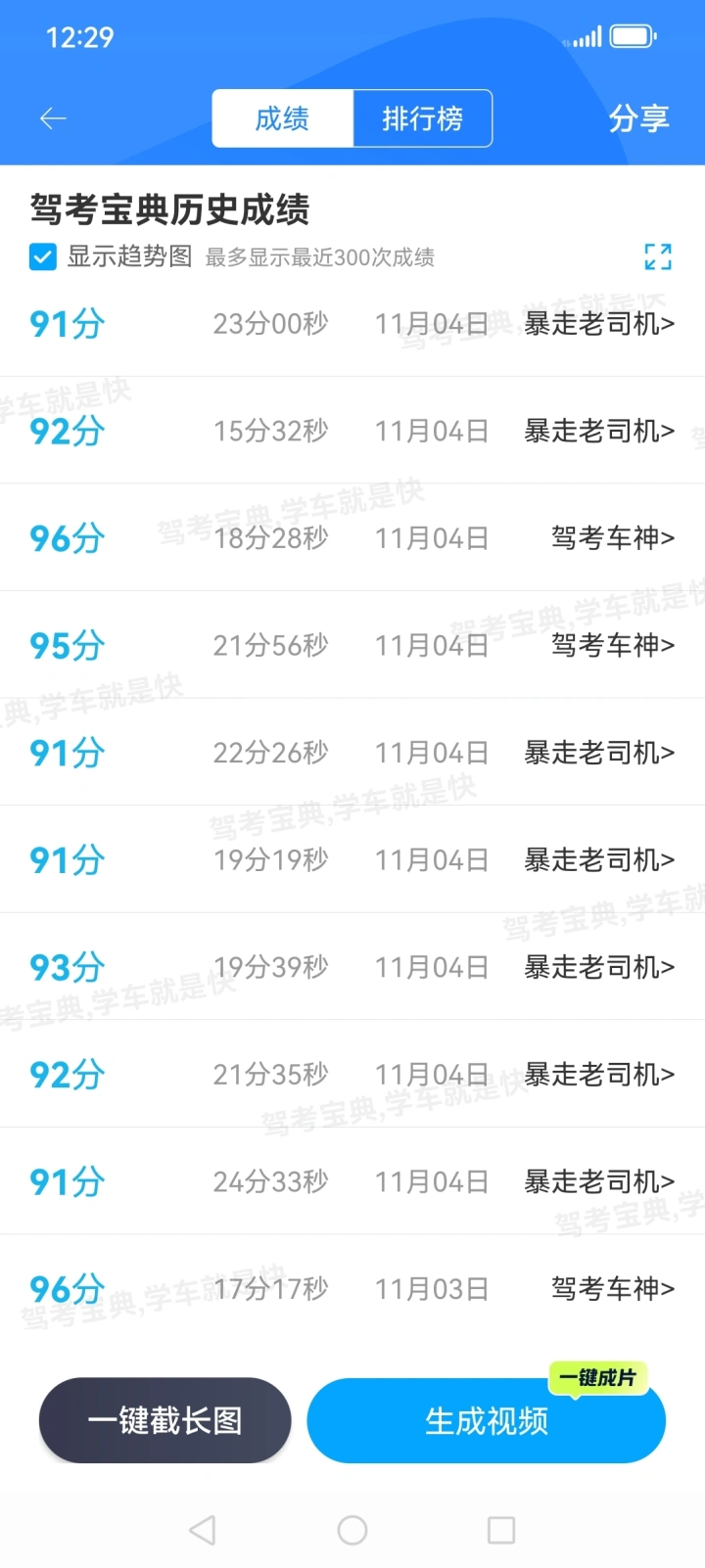Open the 92分 record with 15分32秒
705x1568 pixels.
pyautogui.click(x=352, y=431)
